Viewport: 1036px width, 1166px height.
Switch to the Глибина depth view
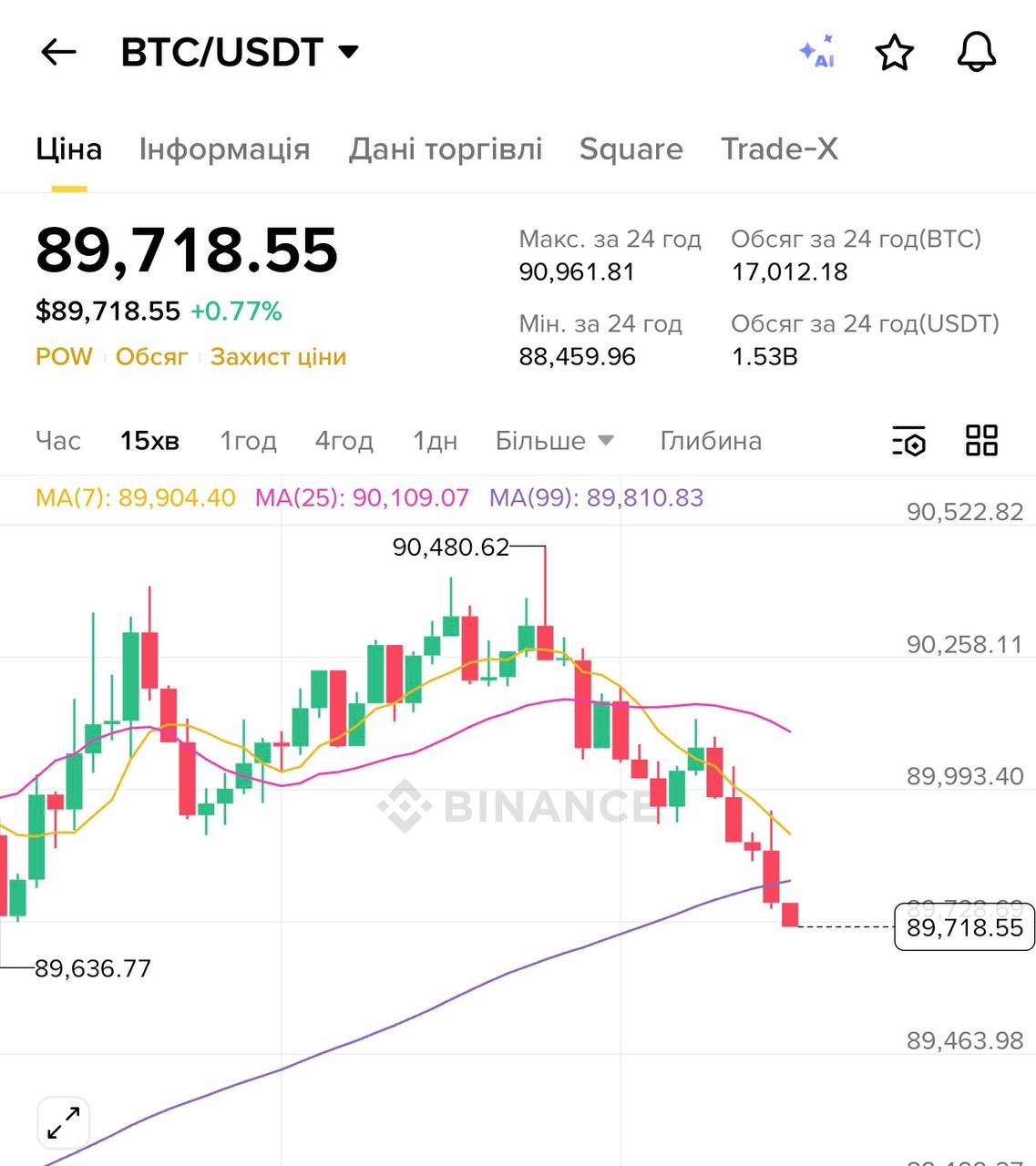710,441
